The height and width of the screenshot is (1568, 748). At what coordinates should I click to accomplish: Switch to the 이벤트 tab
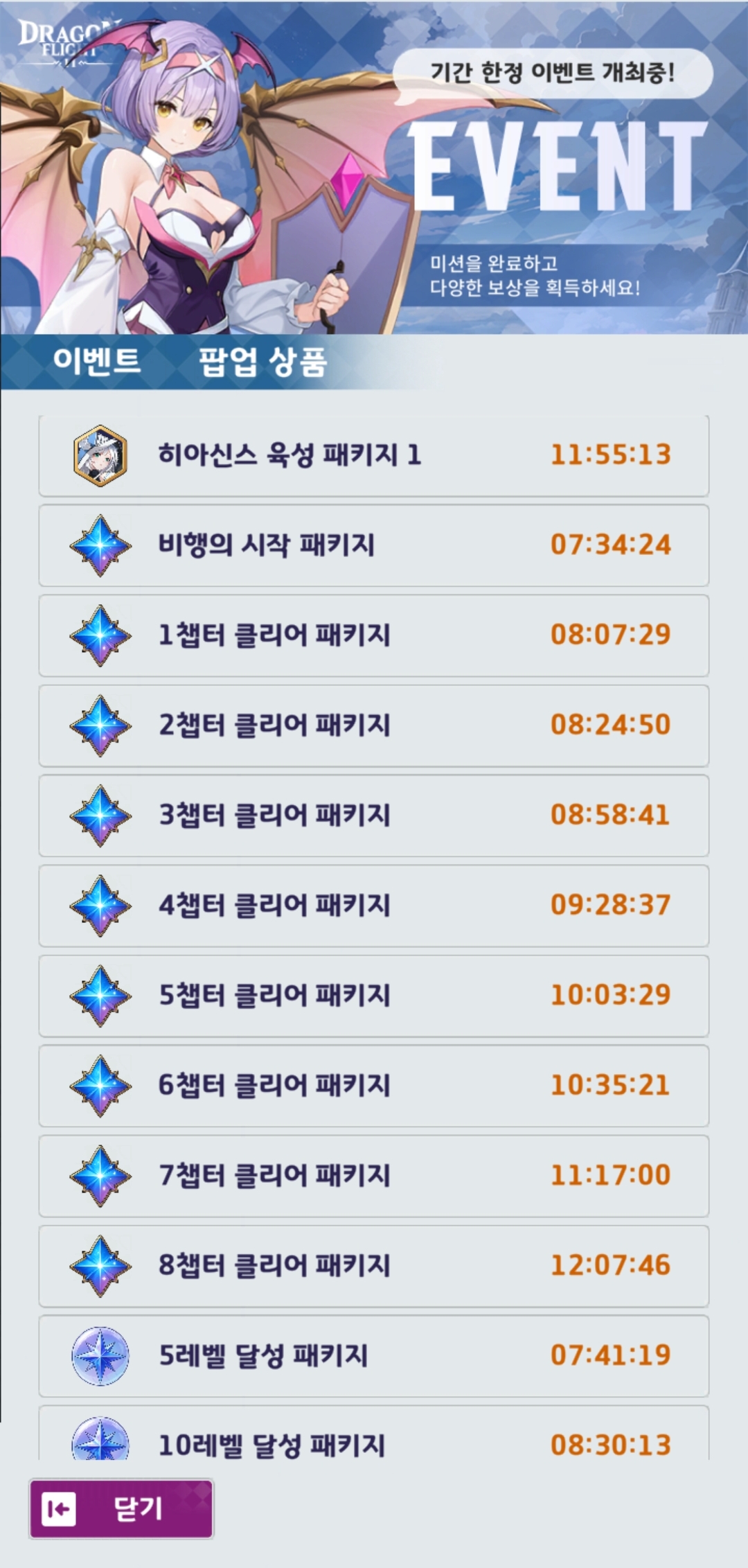pos(97,361)
